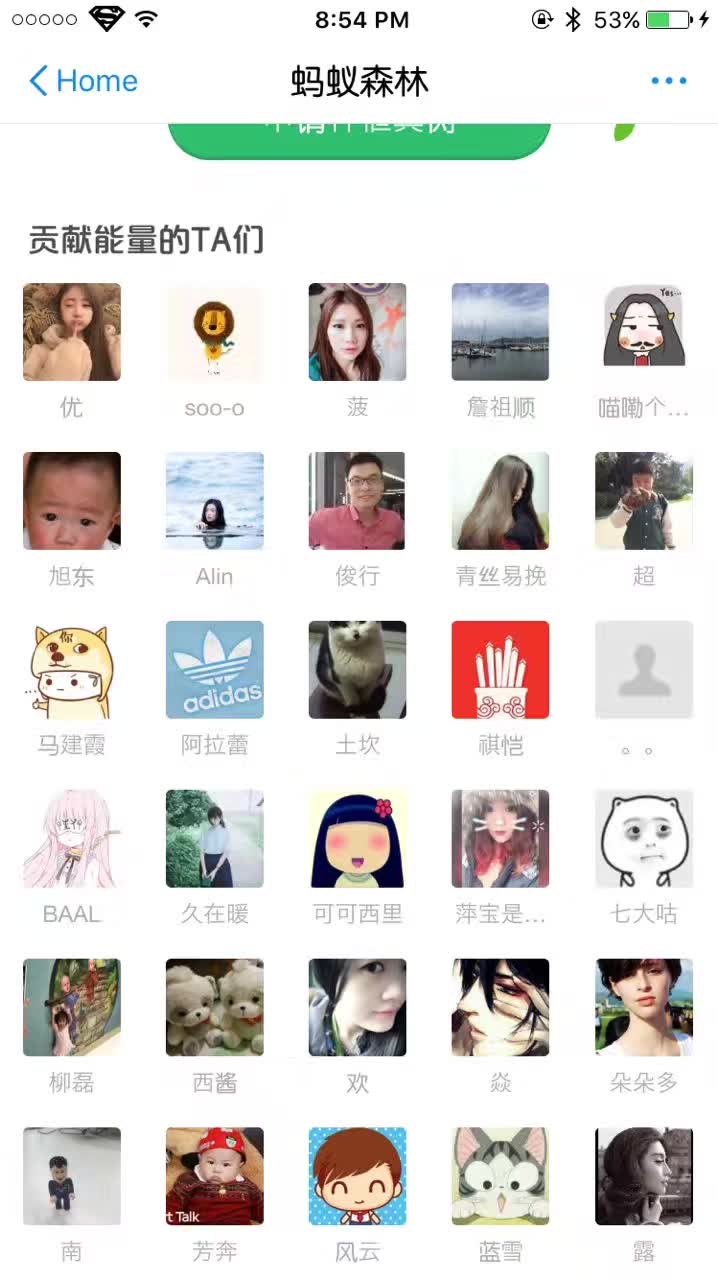
Task: Open soo-o's lion avatar
Action: click(x=215, y=332)
